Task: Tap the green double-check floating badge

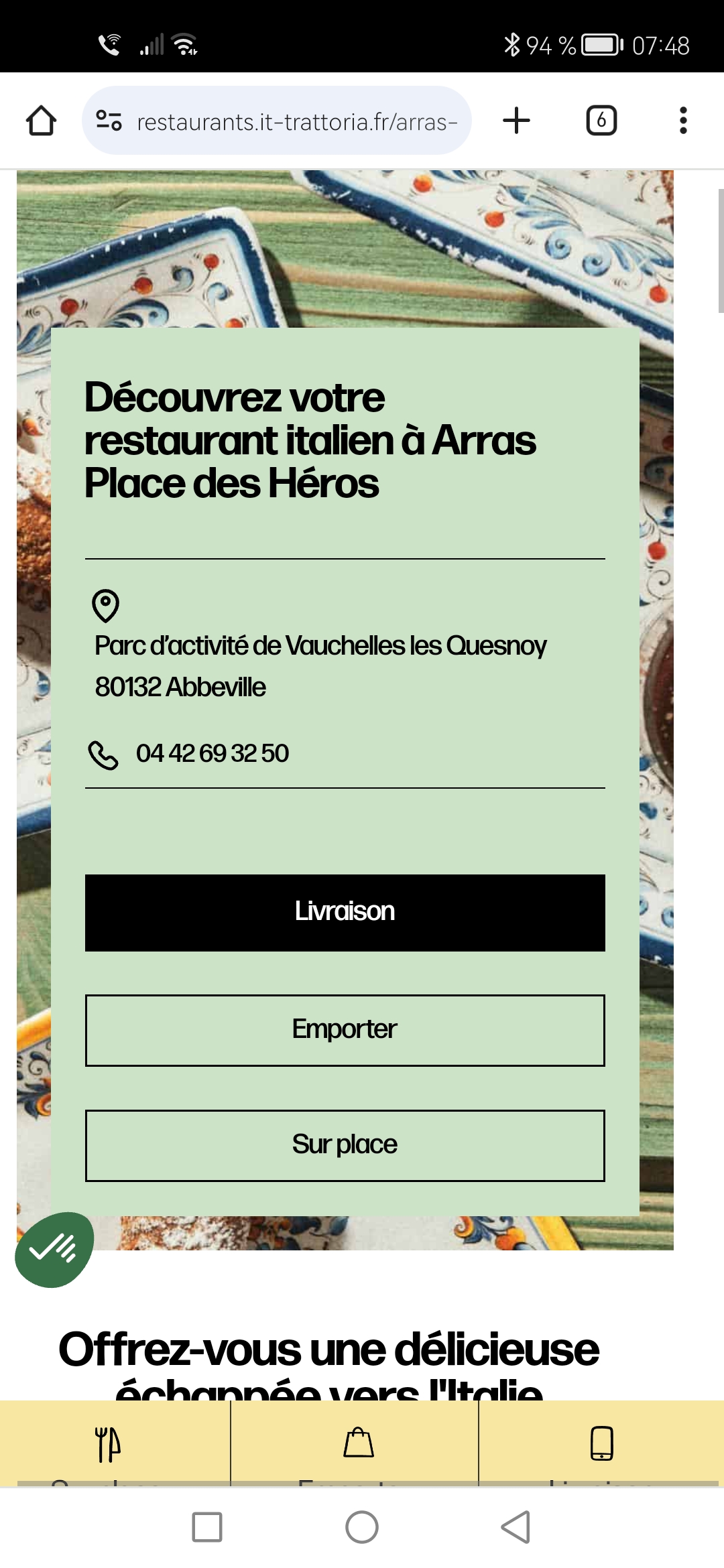Action: (x=55, y=1249)
